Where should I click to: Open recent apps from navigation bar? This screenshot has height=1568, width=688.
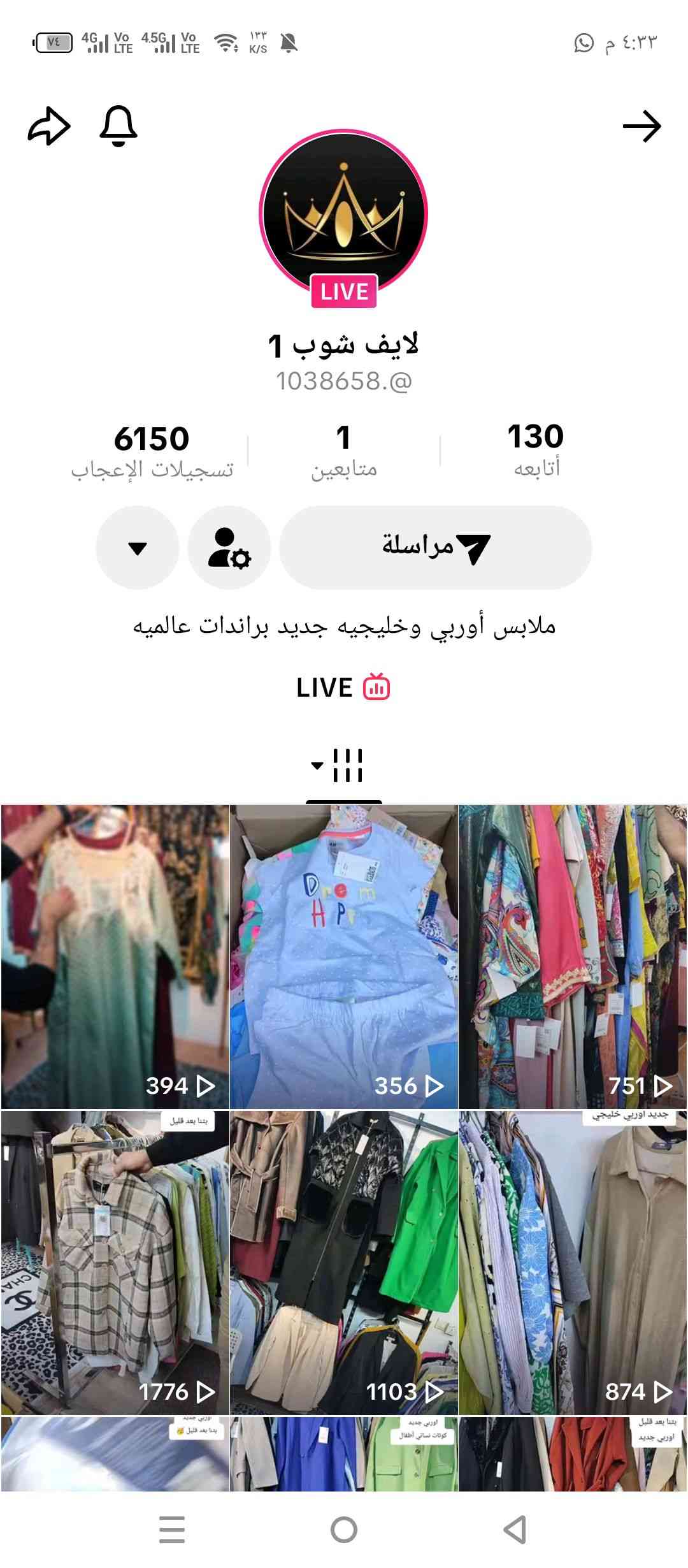(172, 1529)
